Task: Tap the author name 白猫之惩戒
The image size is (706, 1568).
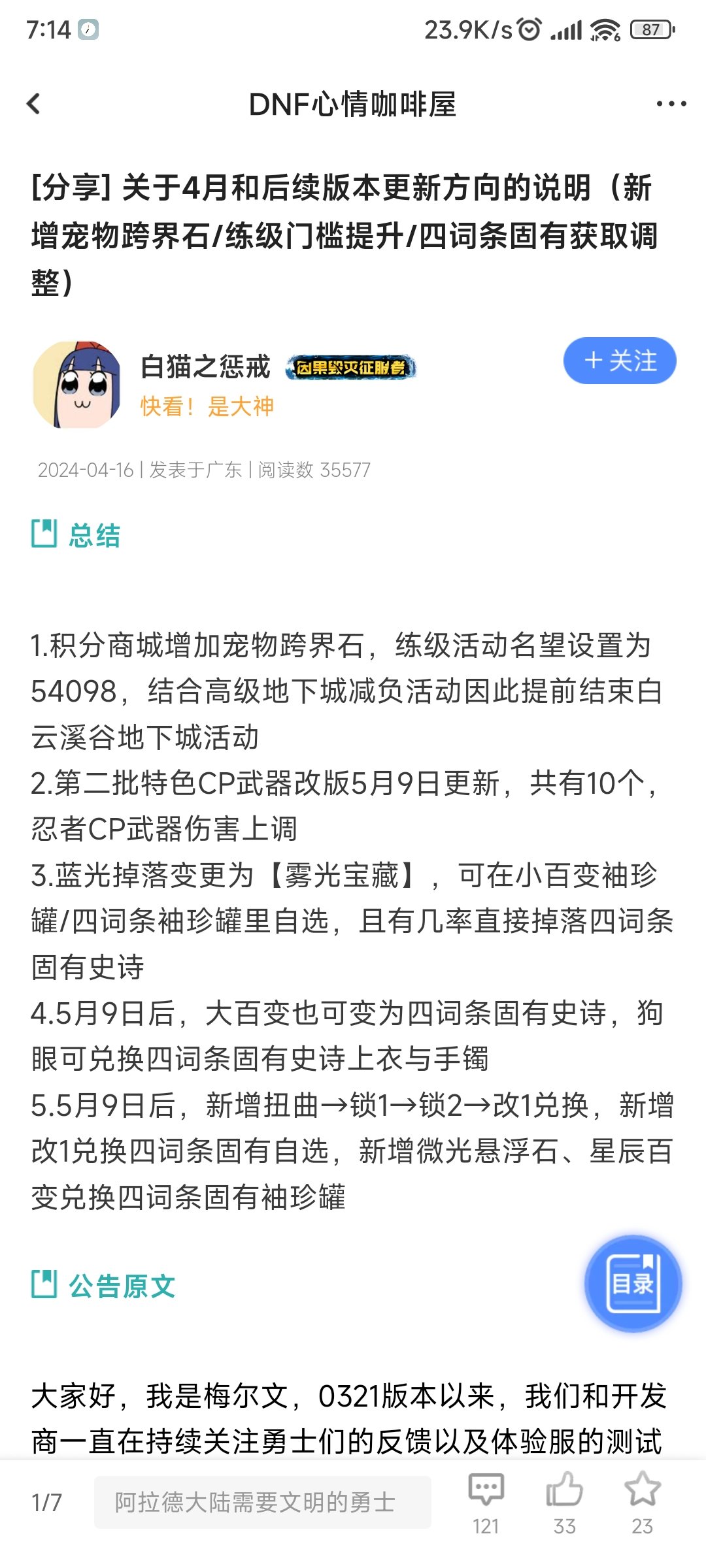Action: point(205,367)
